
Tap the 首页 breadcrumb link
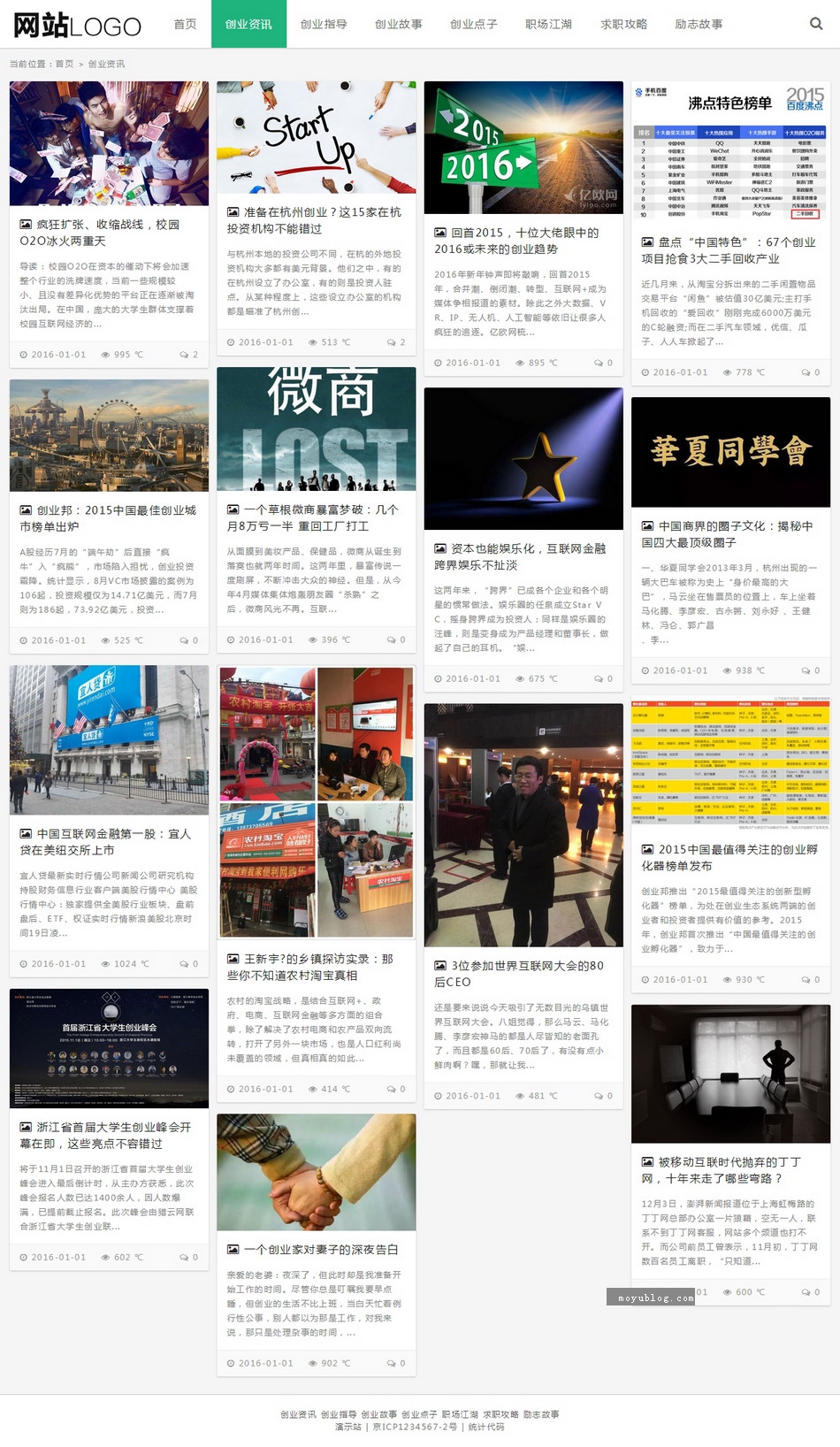tap(65, 65)
